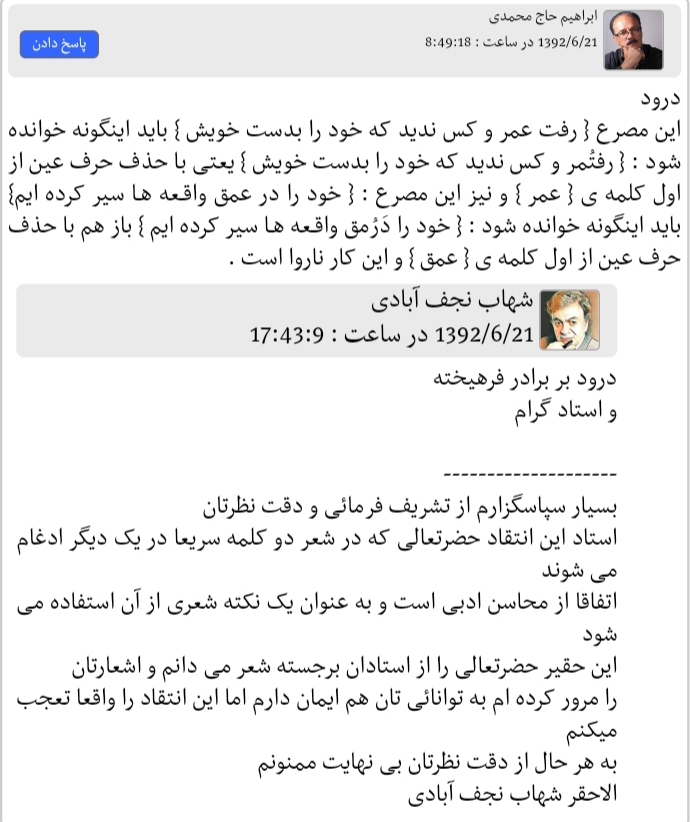Open ابراهیم حاج محمدی's profile picture
The width and height of the screenshot is (690, 822).
click(635, 40)
